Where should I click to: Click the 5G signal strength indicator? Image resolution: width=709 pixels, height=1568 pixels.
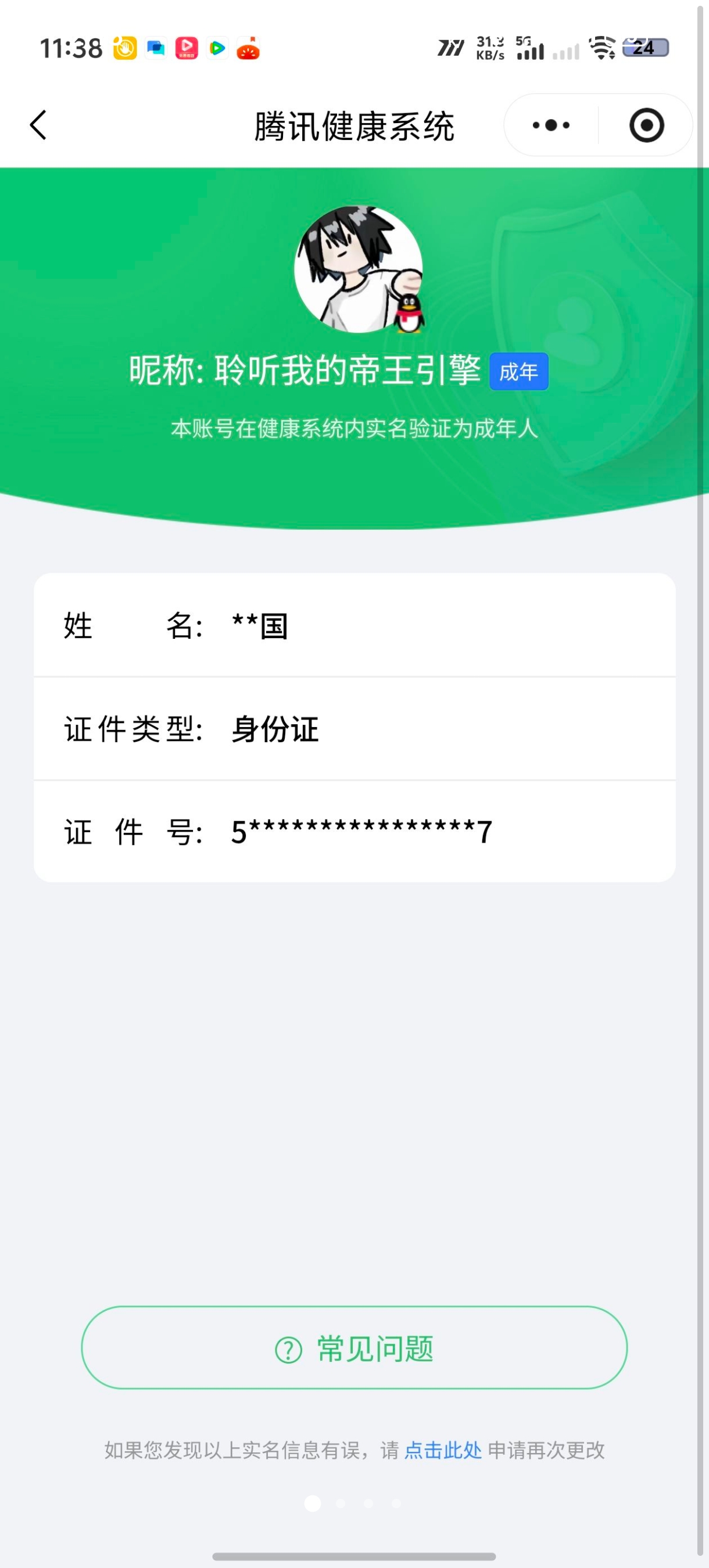[529, 49]
